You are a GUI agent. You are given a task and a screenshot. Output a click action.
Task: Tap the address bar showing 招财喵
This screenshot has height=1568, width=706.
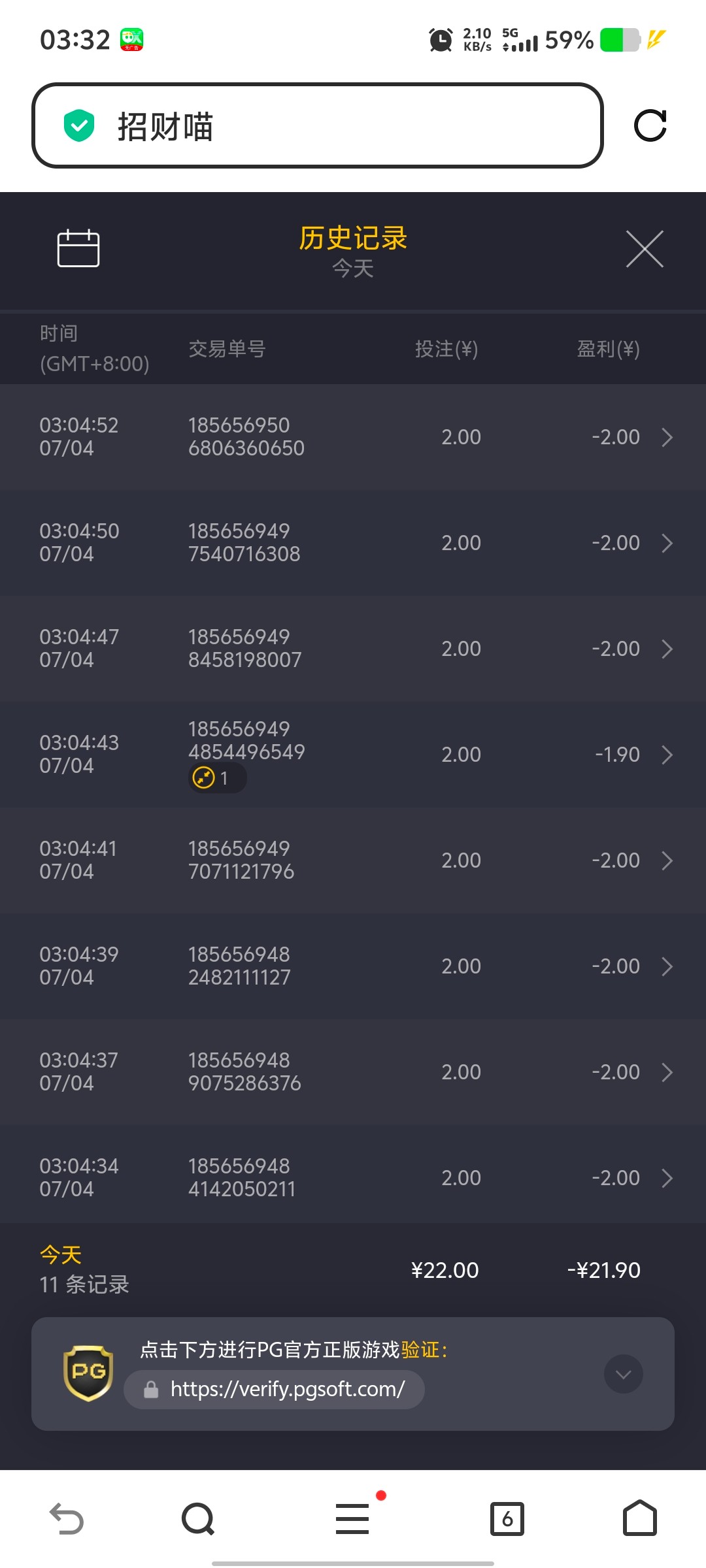pyautogui.click(x=317, y=125)
